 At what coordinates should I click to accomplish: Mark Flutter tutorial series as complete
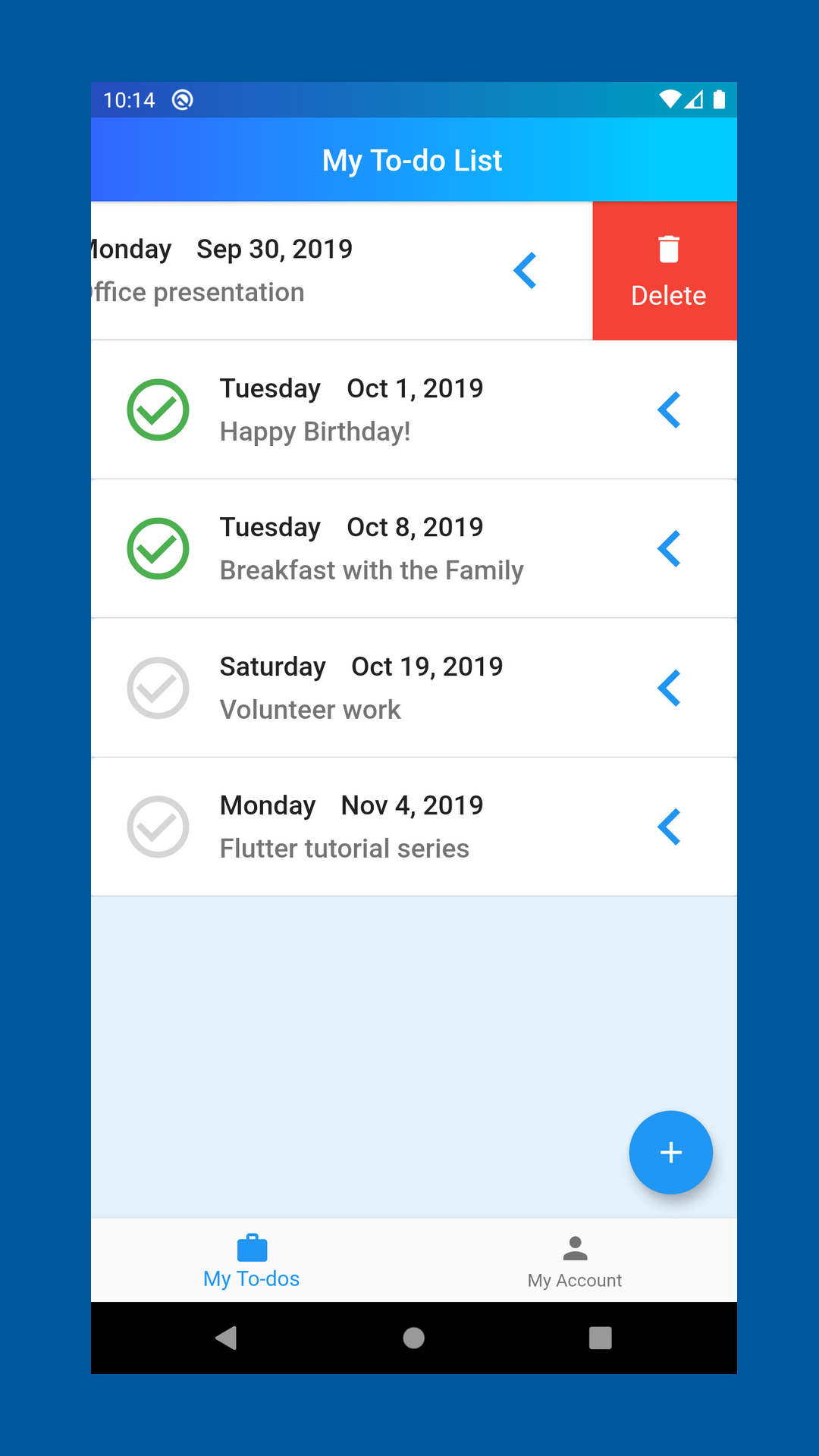[x=158, y=827]
